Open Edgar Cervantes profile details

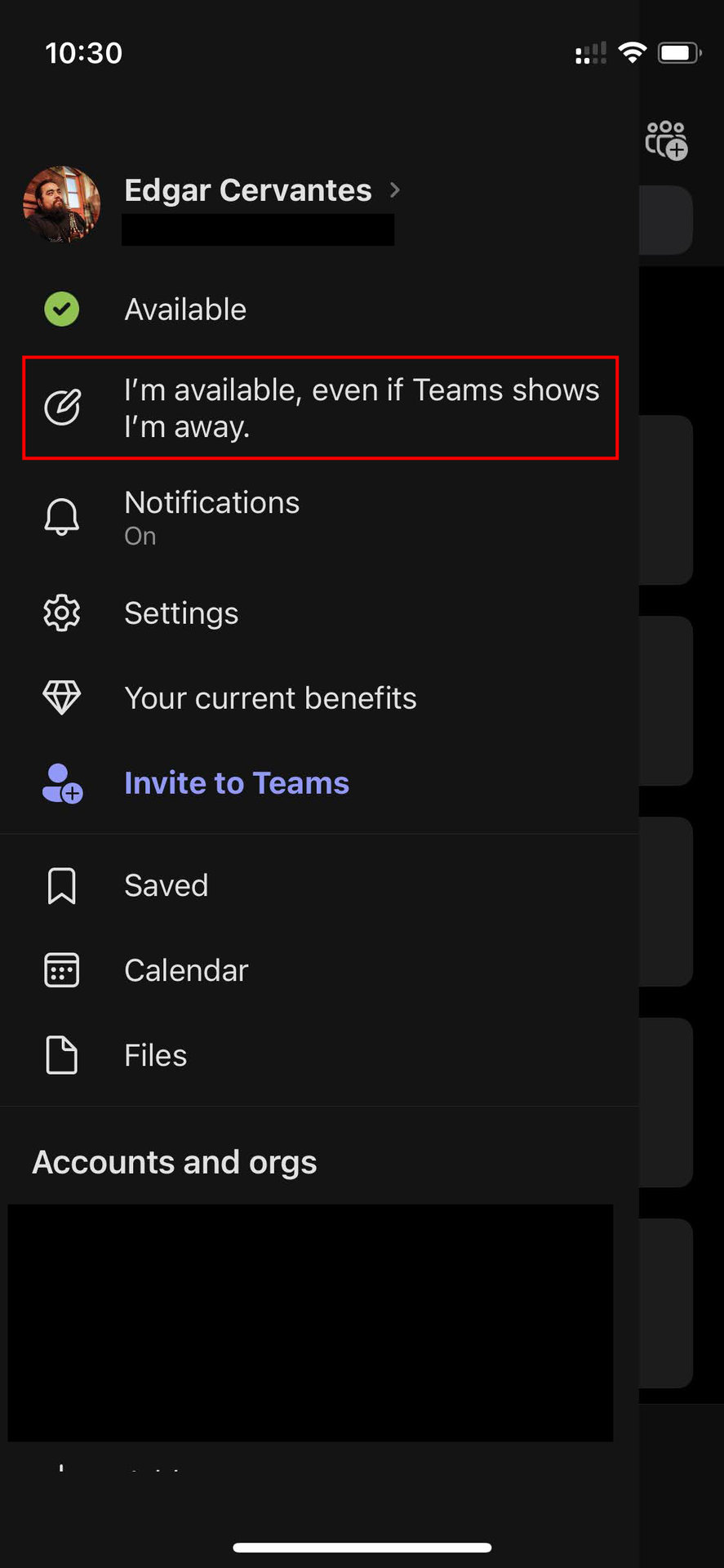[248, 191]
